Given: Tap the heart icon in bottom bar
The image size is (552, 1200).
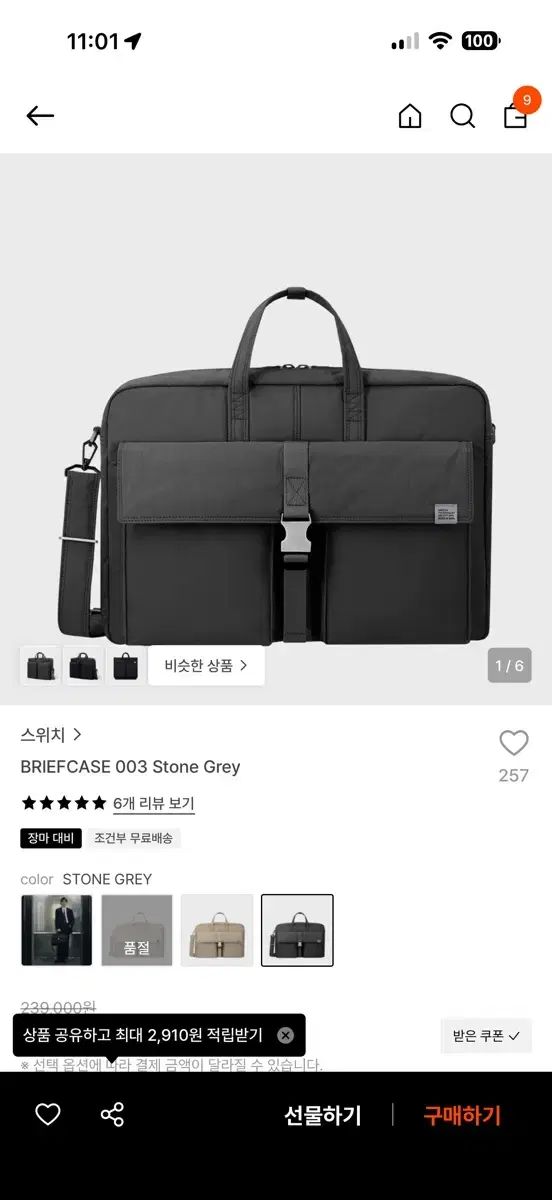Looking at the screenshot, I should [x=48, y=1115].
